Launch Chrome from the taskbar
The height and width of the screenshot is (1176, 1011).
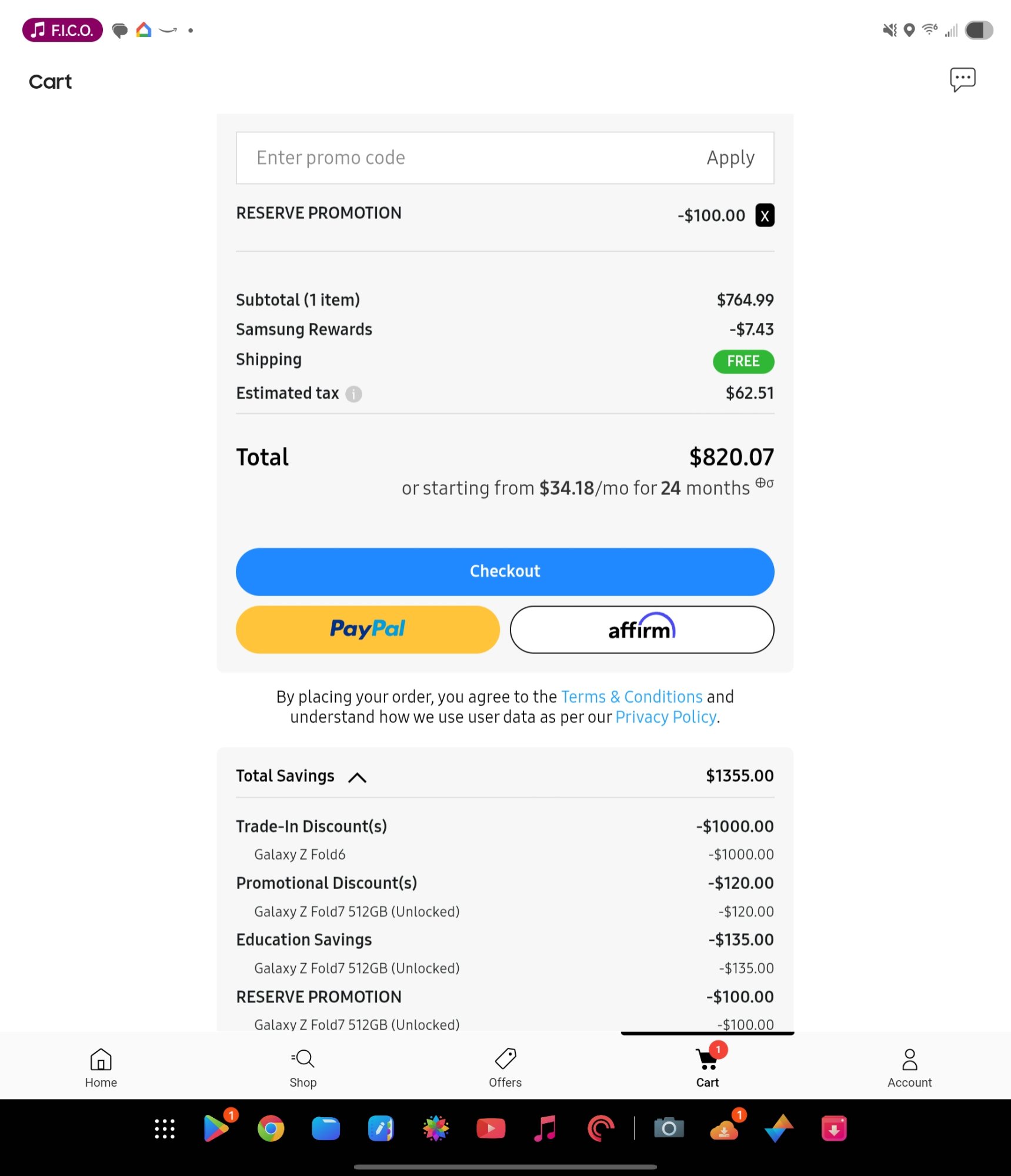point(271,1129)
